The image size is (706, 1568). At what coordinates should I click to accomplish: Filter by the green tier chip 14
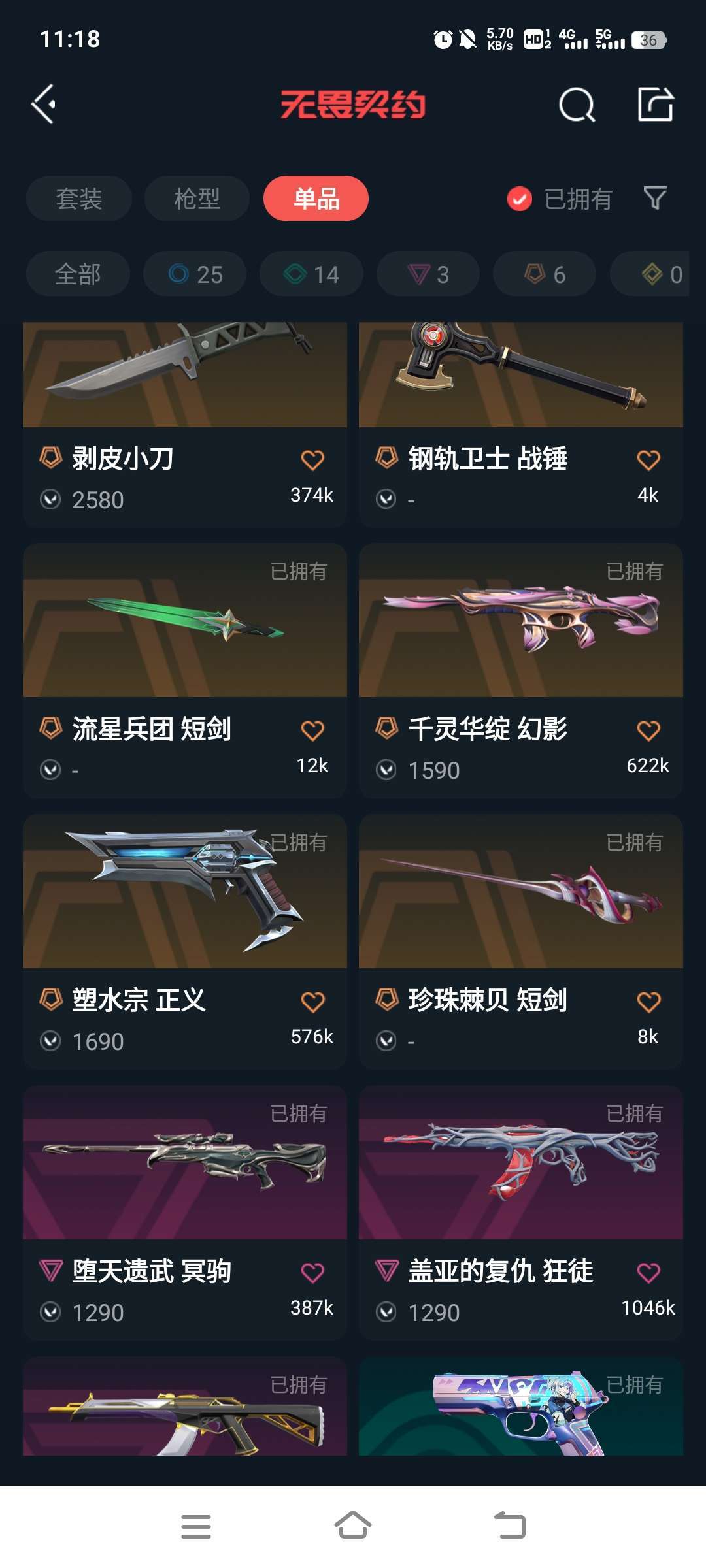point(311,274)
